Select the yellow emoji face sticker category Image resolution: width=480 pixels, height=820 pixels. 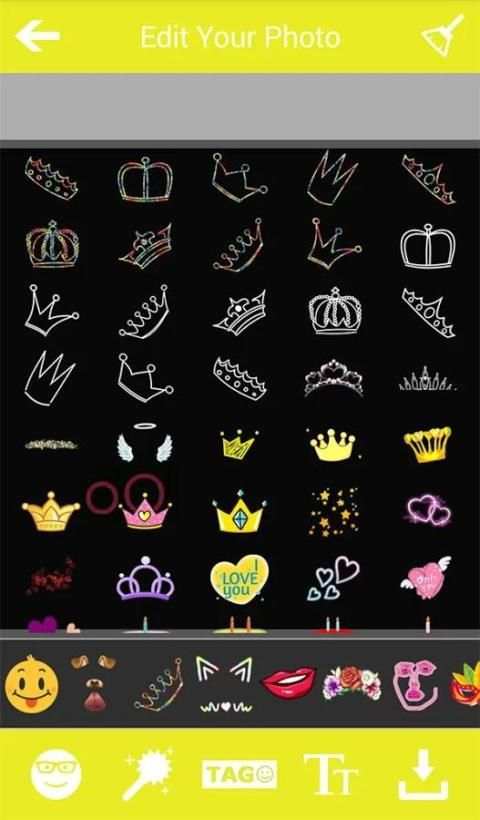(31, 685)
